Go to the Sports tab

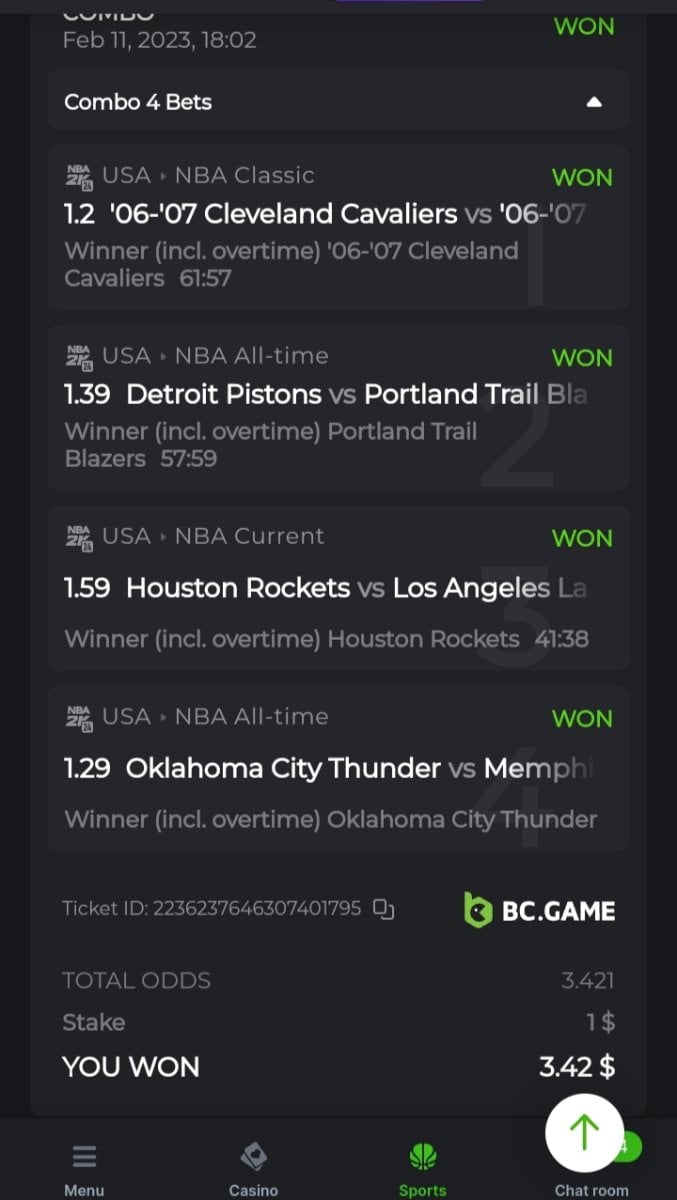coord(422,1168)
